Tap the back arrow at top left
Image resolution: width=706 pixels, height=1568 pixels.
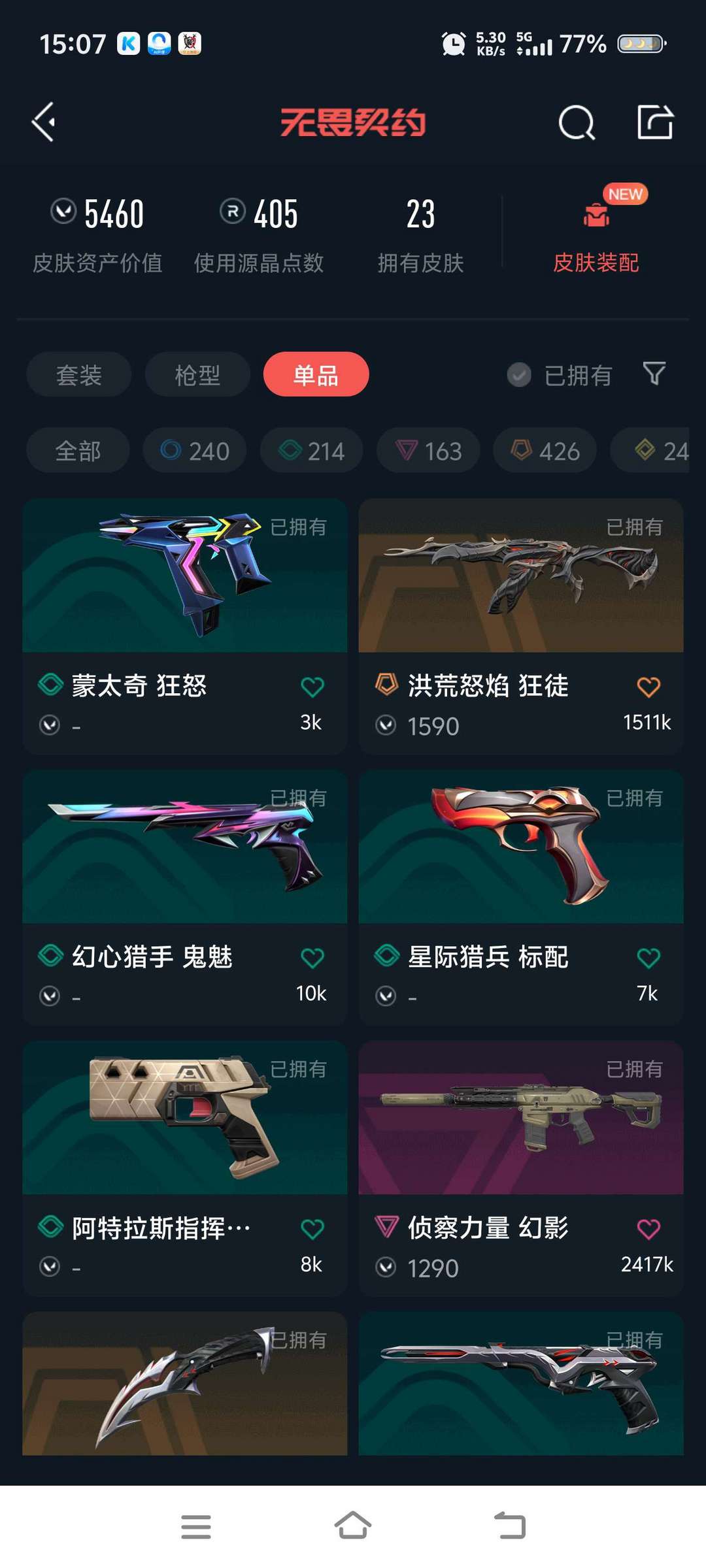coord(43,122)
